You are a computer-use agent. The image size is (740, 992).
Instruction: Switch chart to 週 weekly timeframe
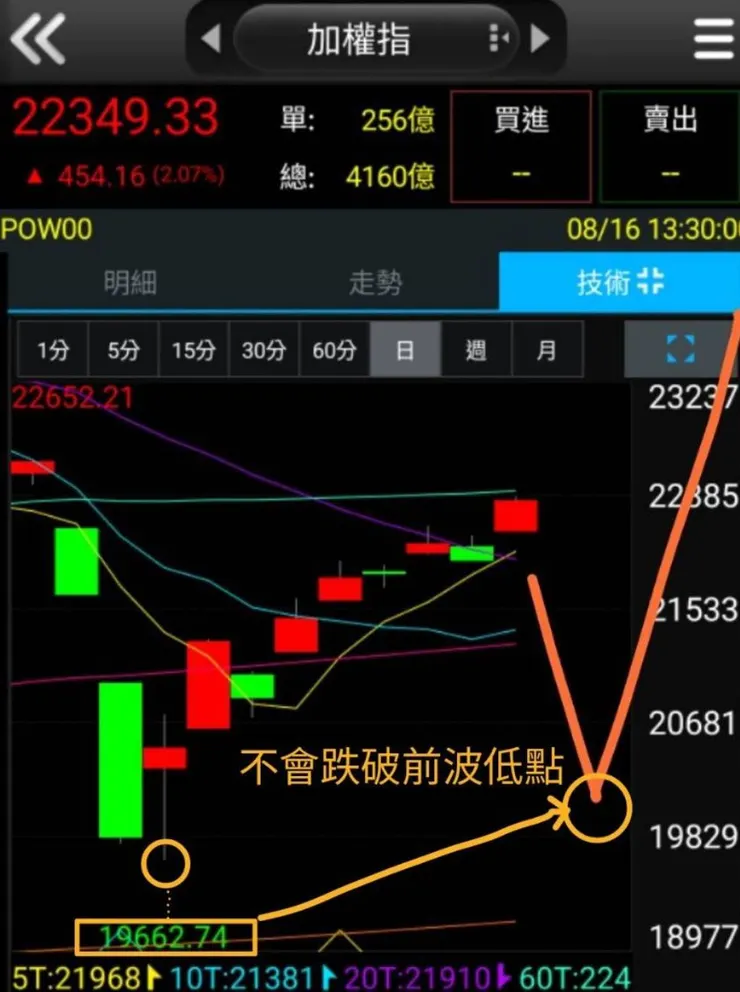[476, 349]
